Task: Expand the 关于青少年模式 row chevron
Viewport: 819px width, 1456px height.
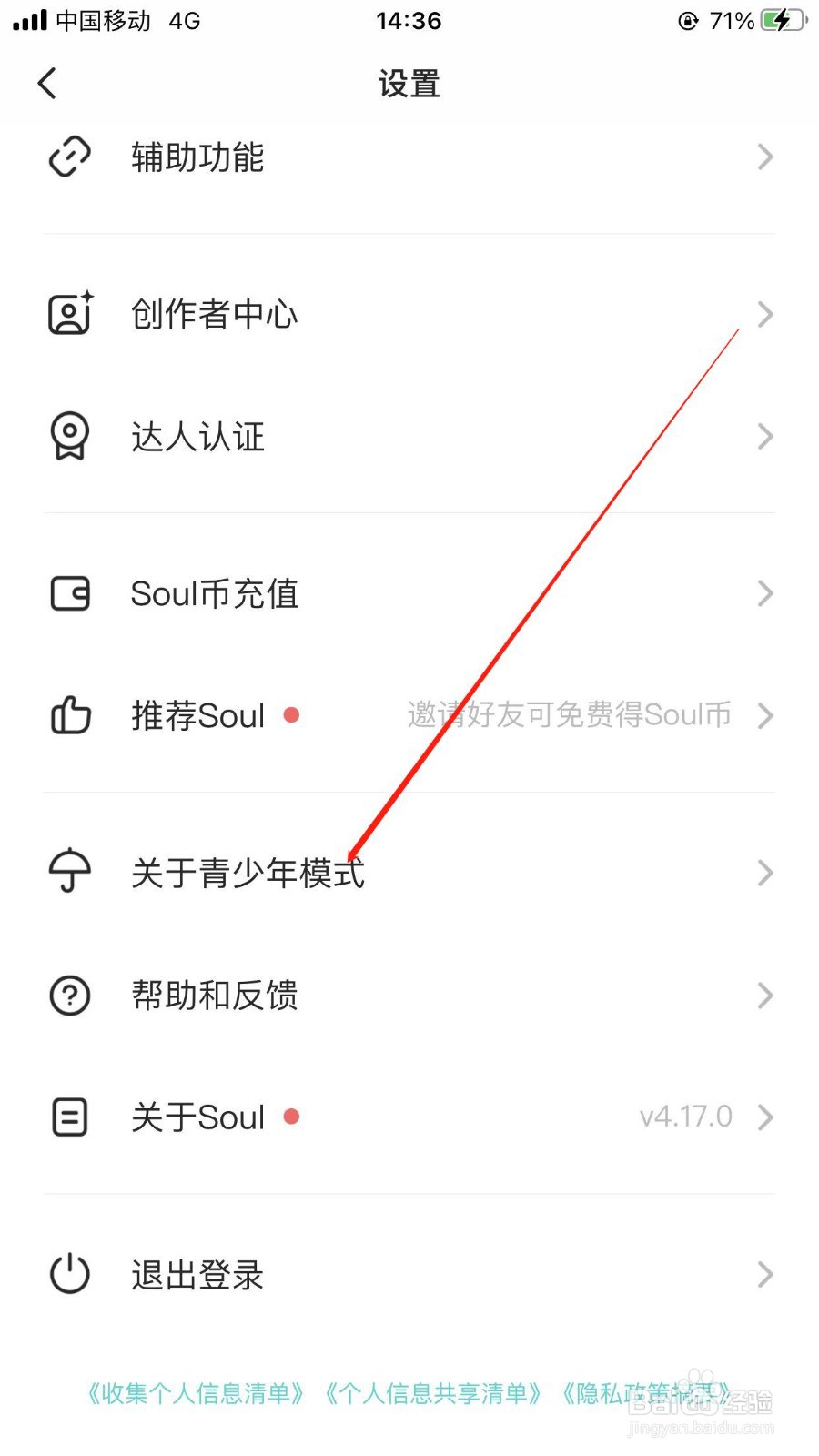Action: pos(765,872)
